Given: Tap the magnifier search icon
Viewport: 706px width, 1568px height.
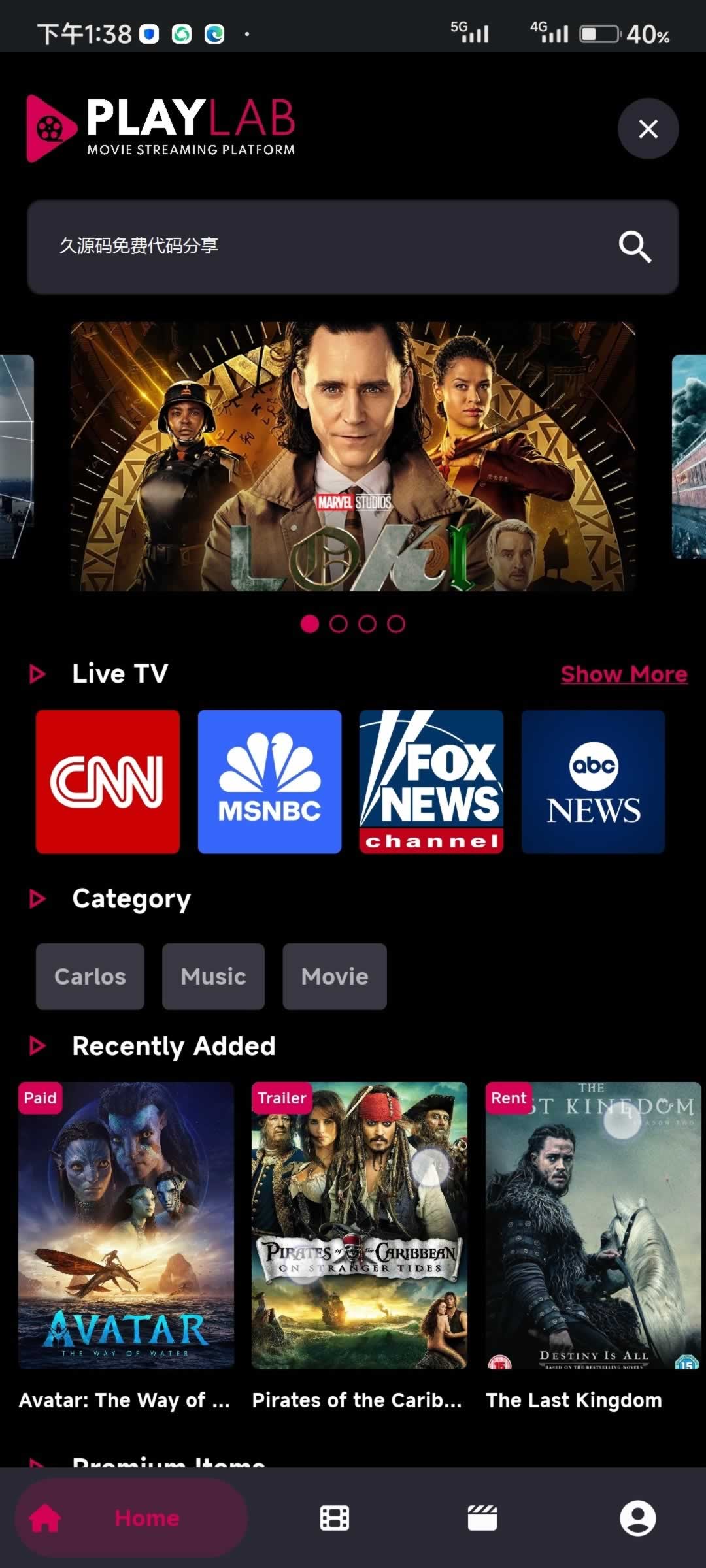Looking at the screenshot, I should pos(635,246).
